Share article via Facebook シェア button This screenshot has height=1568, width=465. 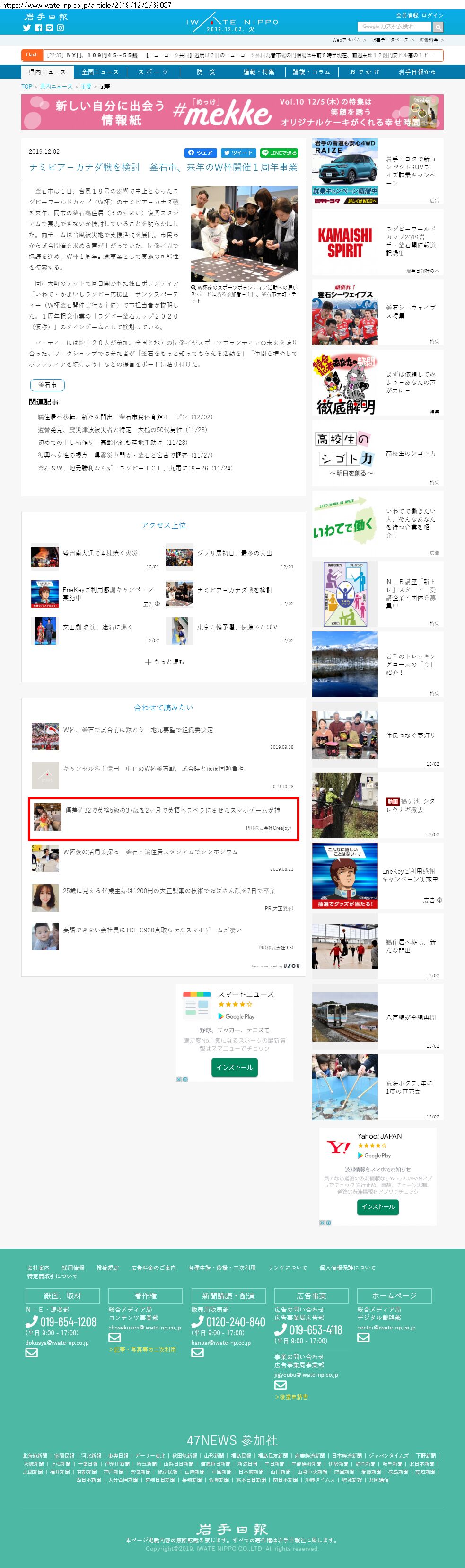click(201, 153)
